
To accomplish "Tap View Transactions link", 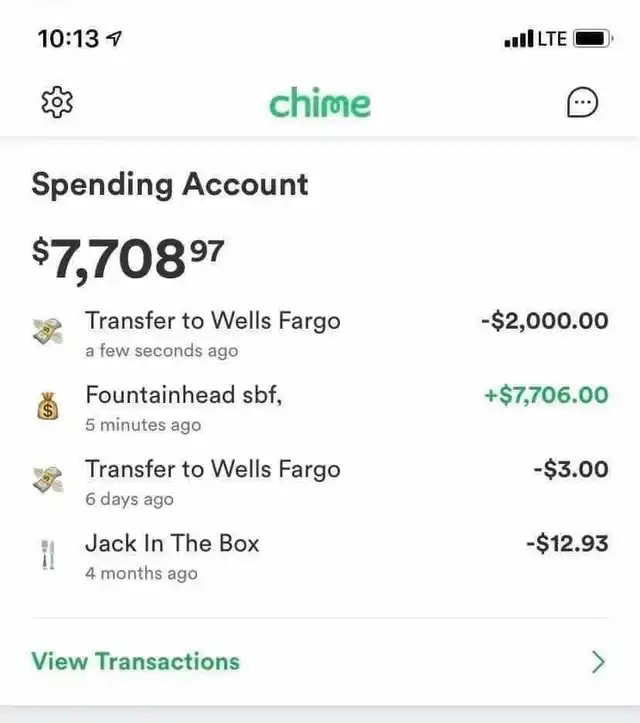I will pyautogui.click(x=136, y=661).
